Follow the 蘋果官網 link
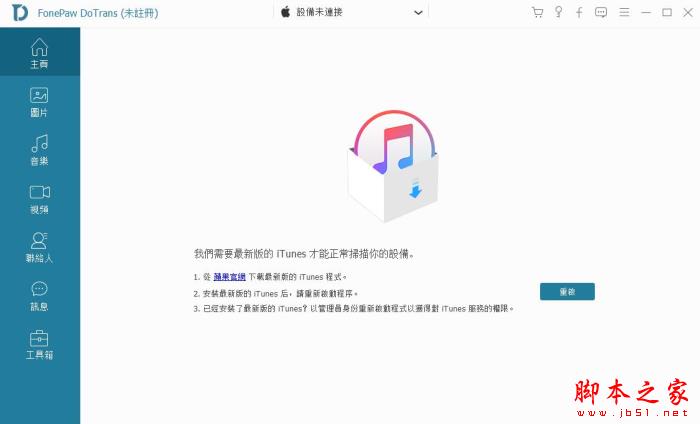The height and width of the screenshot is (424, 700). click(x=229, y=276)
